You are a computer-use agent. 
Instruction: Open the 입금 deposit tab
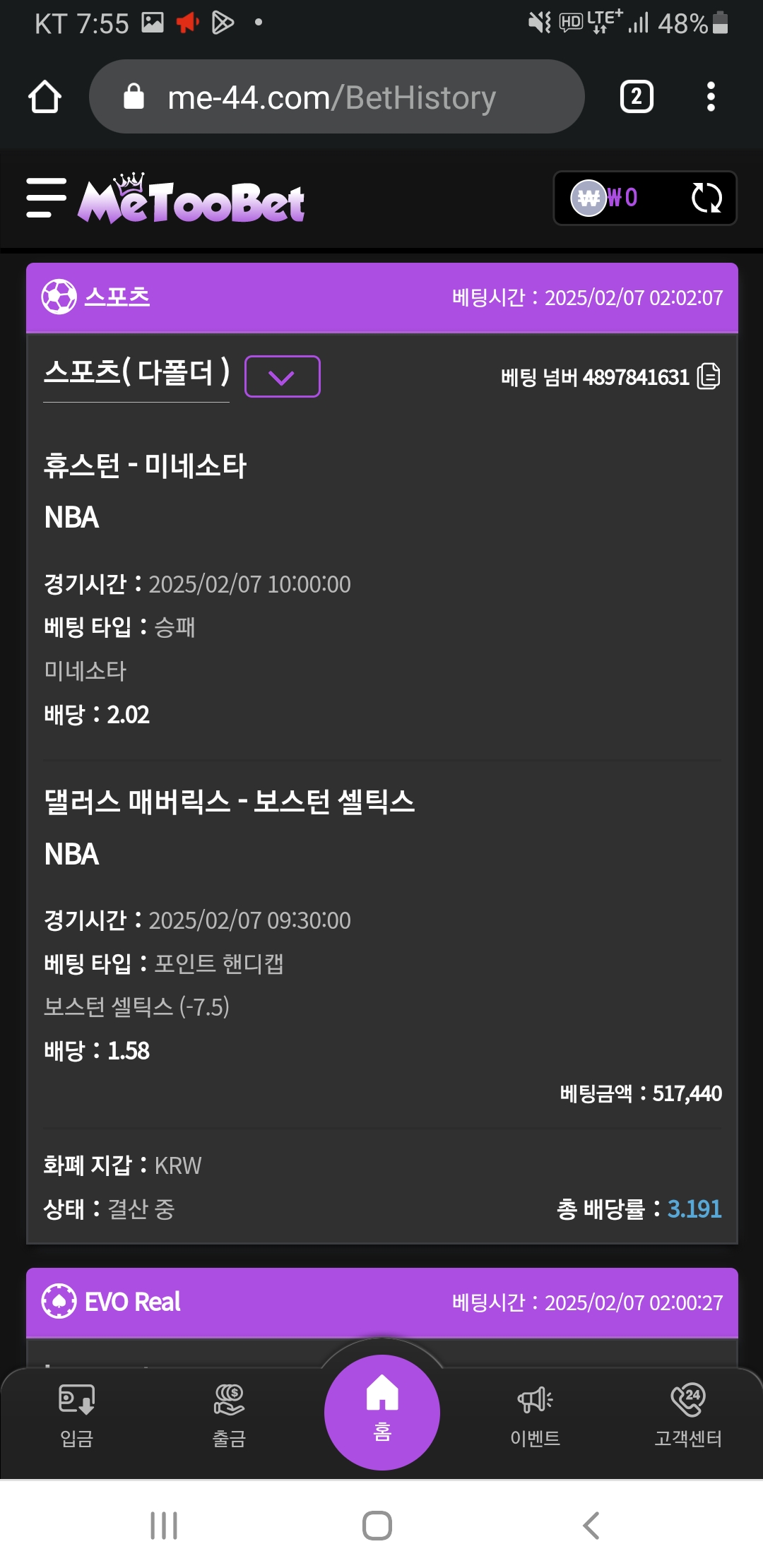[x=76, y=1415]
